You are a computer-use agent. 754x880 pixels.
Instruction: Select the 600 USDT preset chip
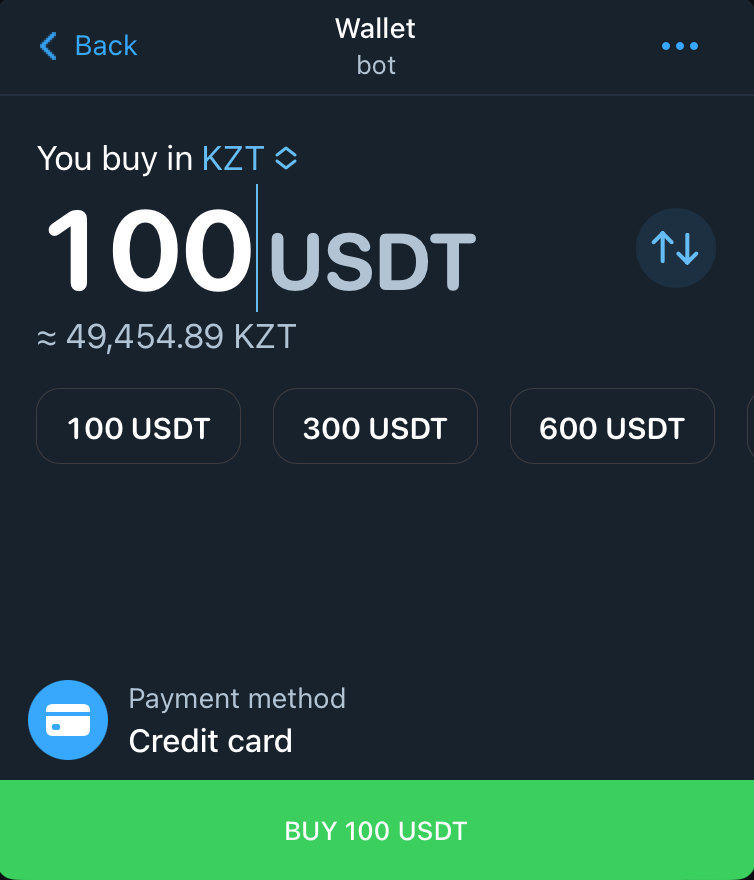(612, 426)
